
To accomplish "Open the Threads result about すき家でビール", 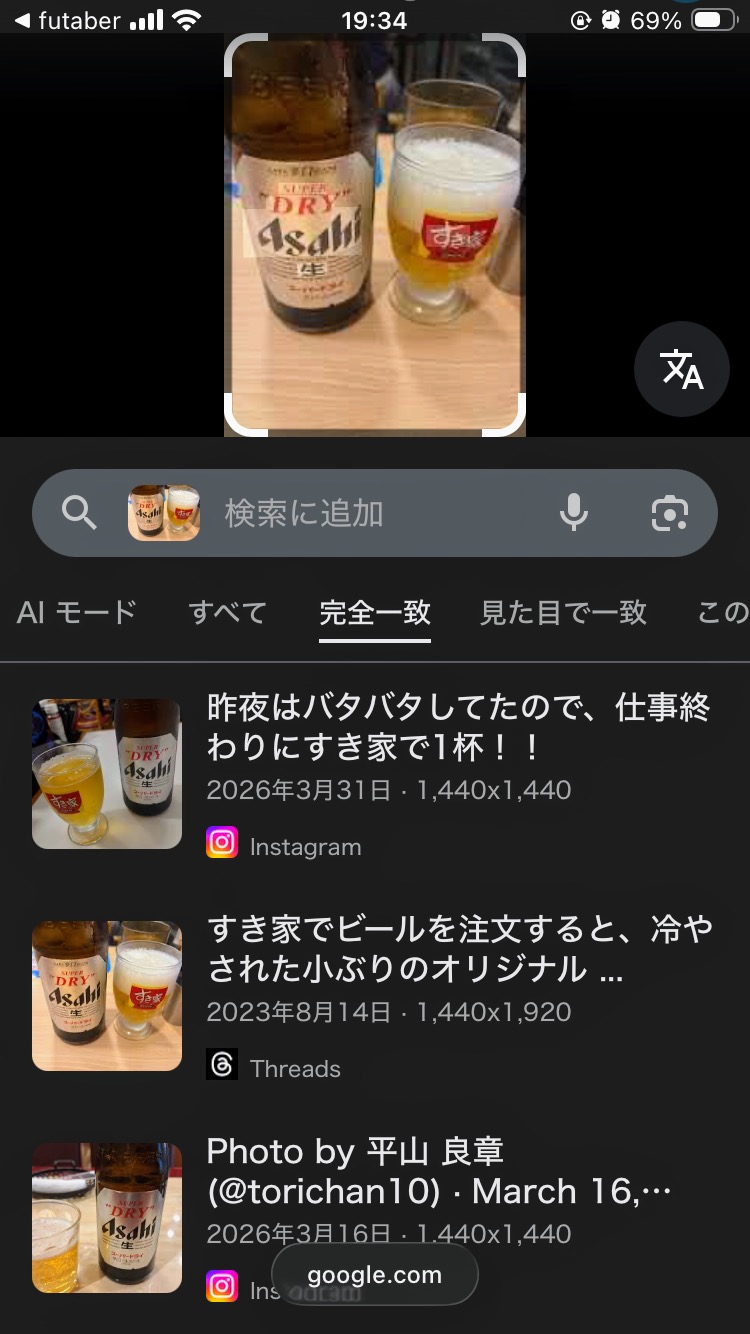I will click(x=458, y=949).
